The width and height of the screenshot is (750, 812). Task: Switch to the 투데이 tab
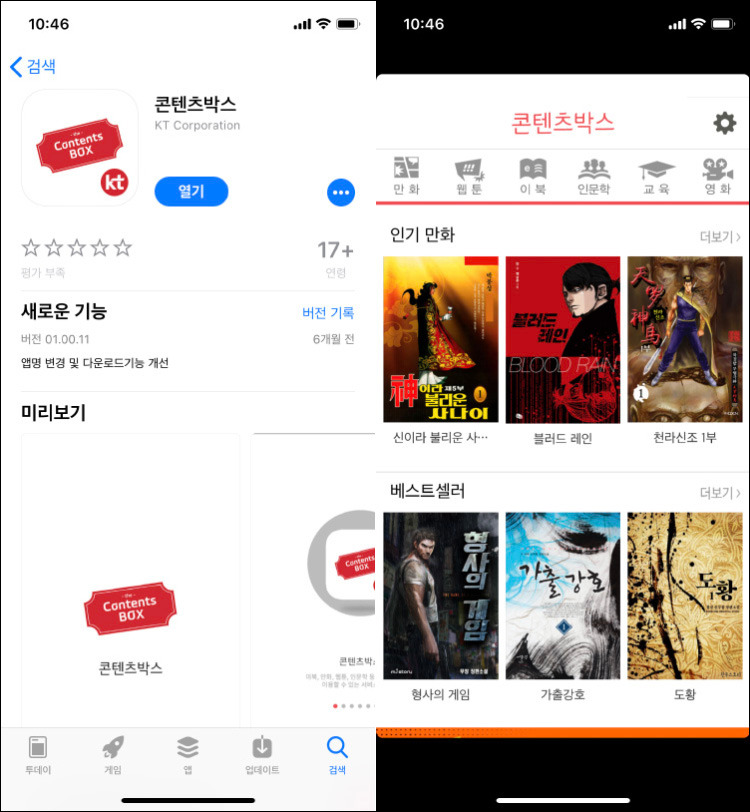point(38,755)
